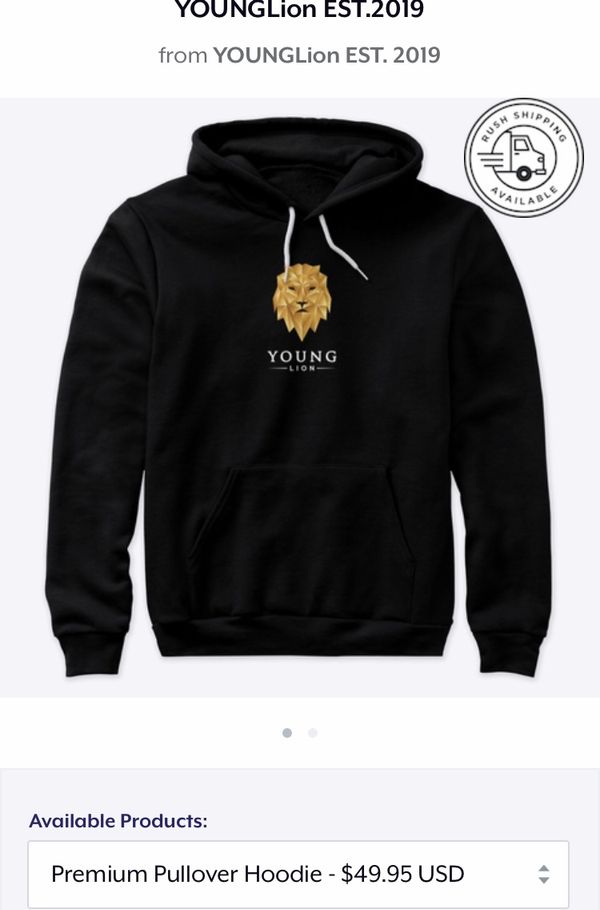Go to the second product image dot

[x=313, y=733]
